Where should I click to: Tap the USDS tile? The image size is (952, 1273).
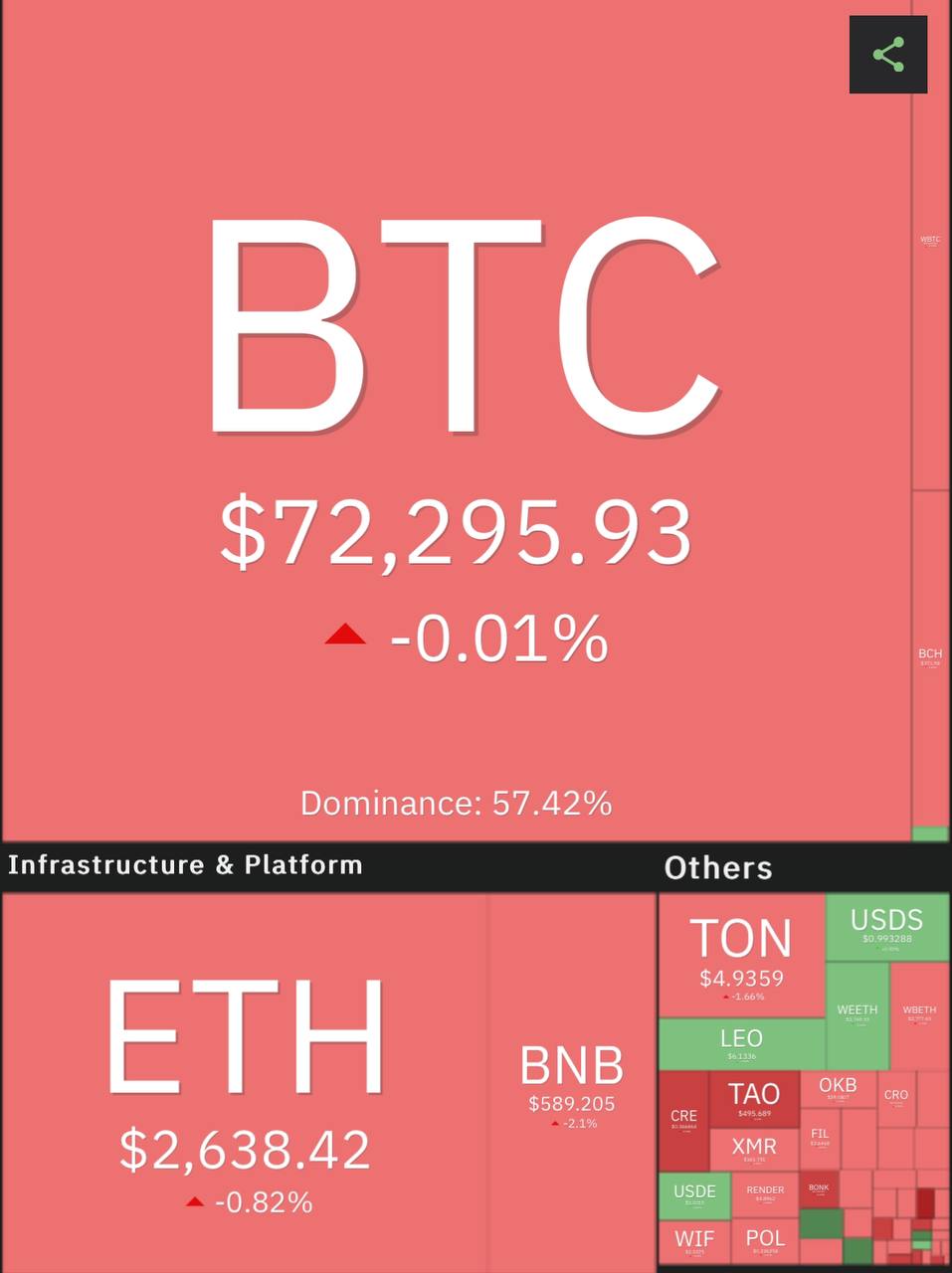click(886, 927)
